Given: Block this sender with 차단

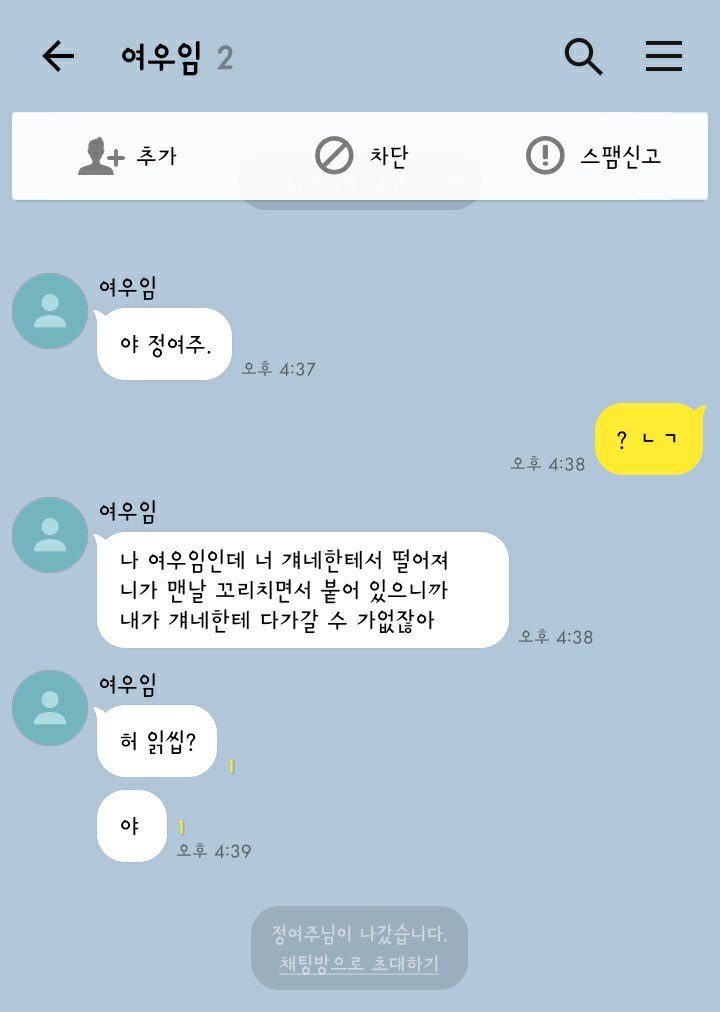Looking at the screenshot, I should [x=361, y=156].
